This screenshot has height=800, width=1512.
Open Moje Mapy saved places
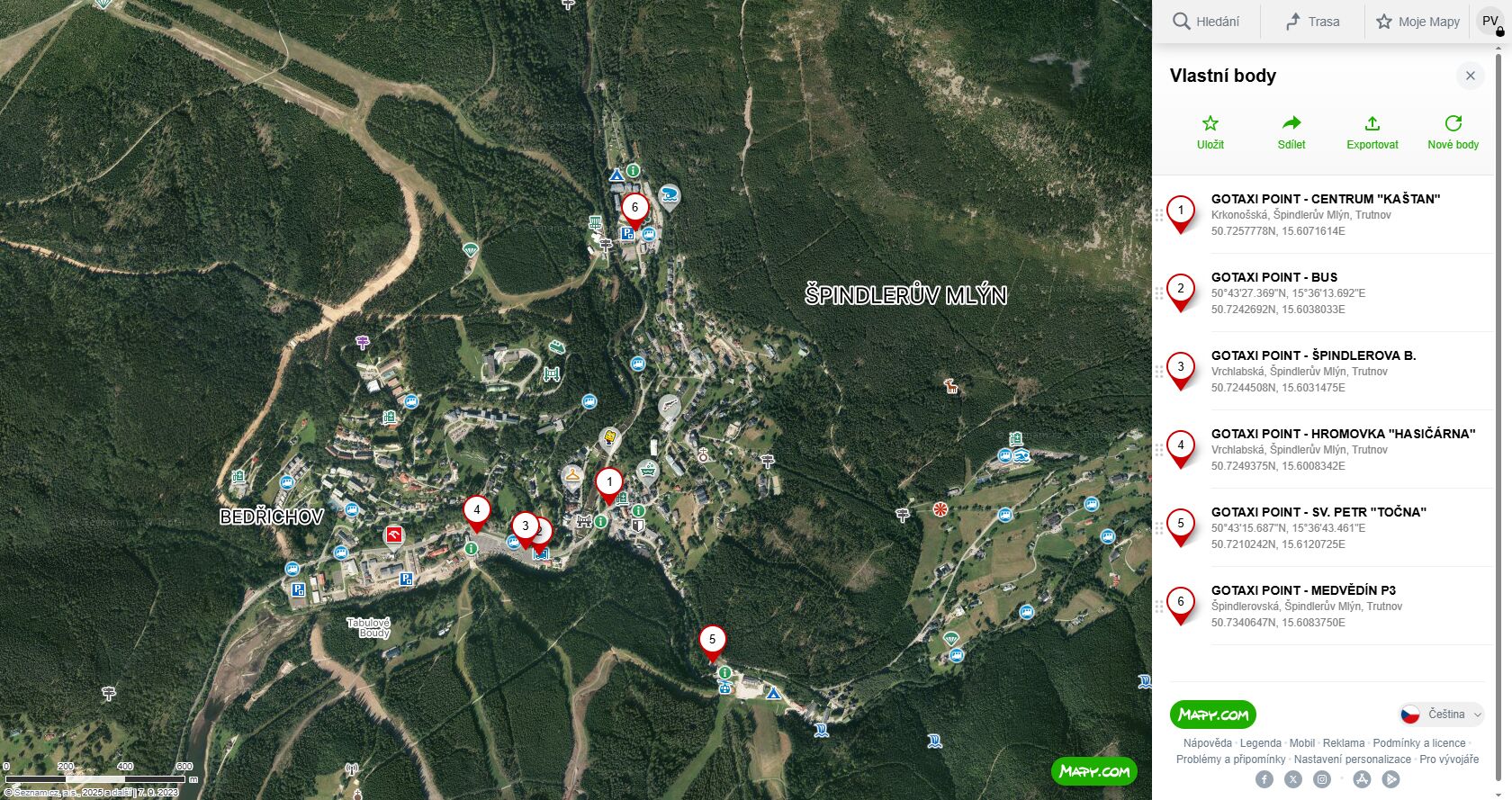pyautogui.click(x=1417, y=22)
